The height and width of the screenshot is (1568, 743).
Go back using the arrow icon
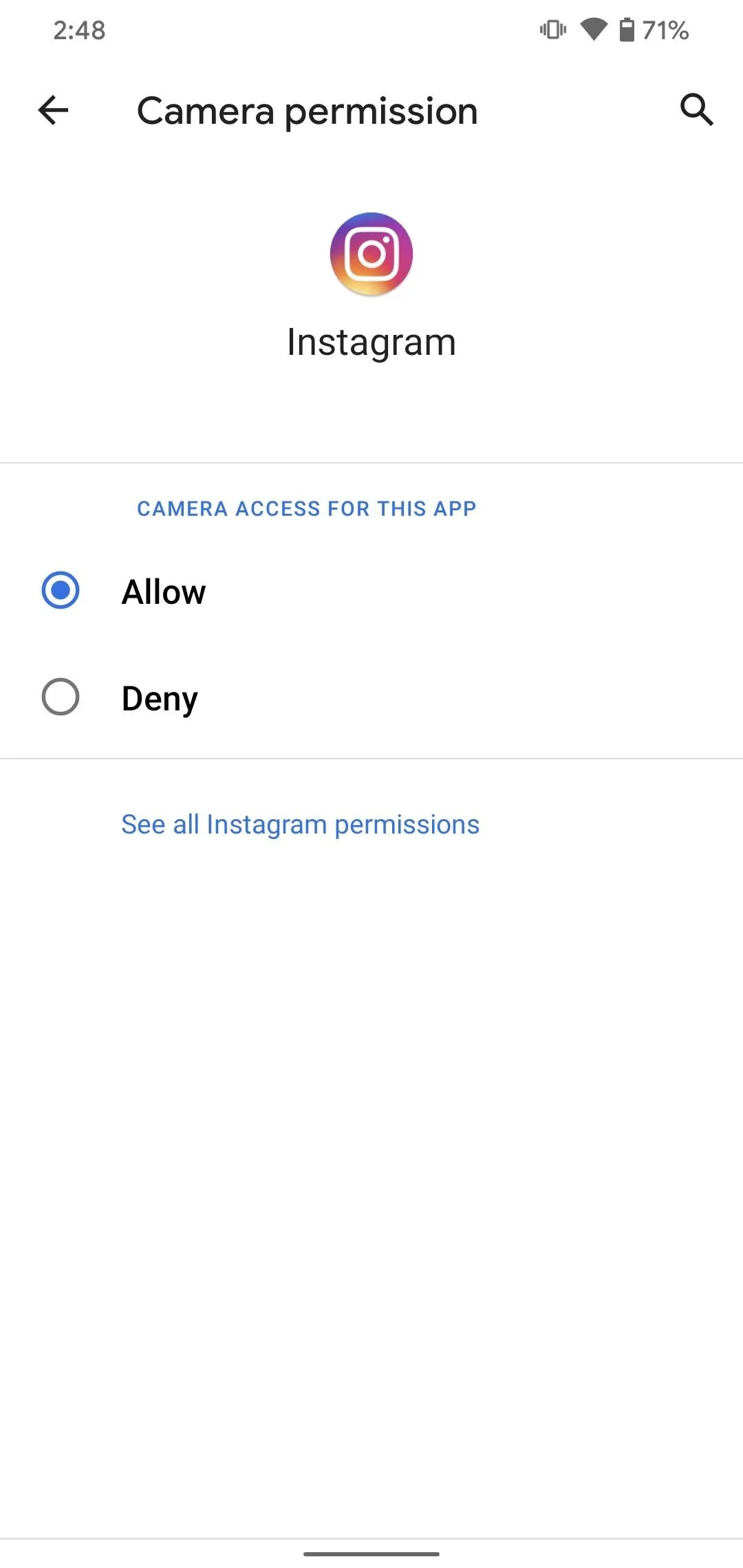click(x=54, y=110)
